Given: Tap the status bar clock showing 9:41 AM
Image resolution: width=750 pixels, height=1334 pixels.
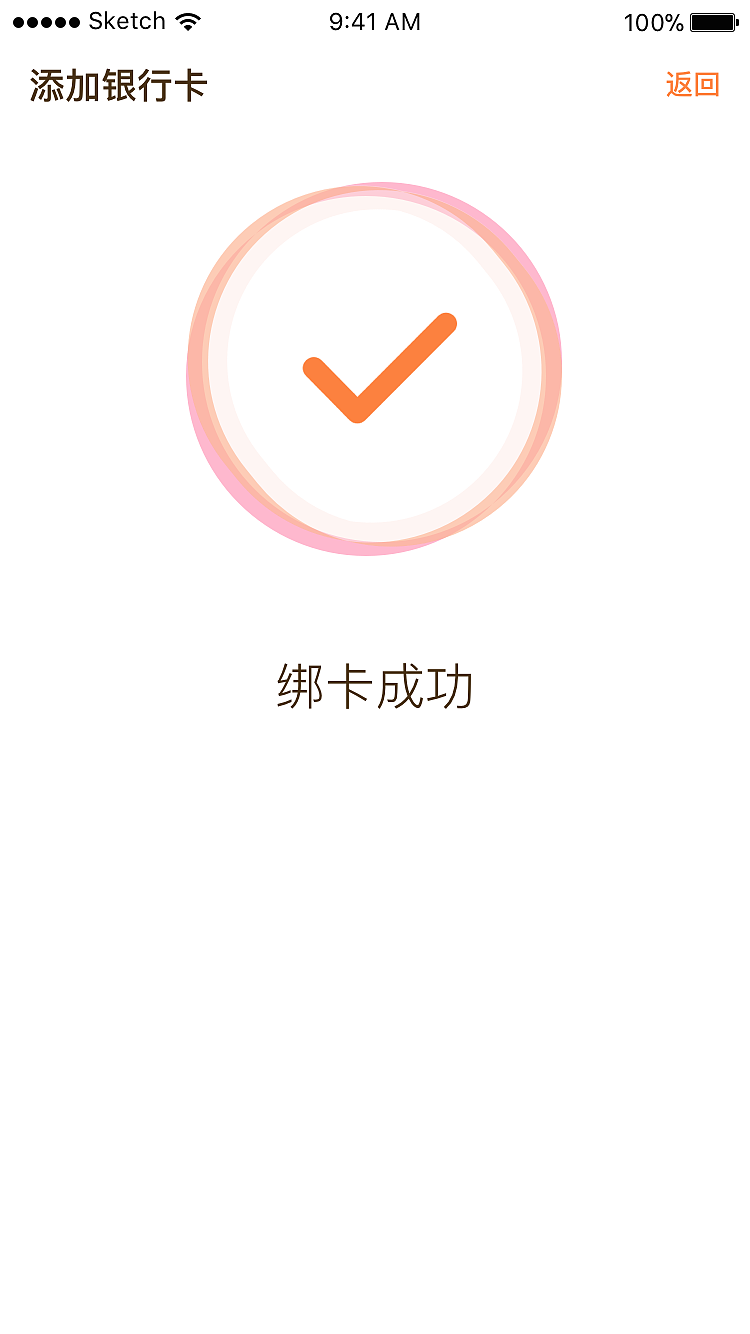Looking at the screenshot, I should click(x=375, y=21).
